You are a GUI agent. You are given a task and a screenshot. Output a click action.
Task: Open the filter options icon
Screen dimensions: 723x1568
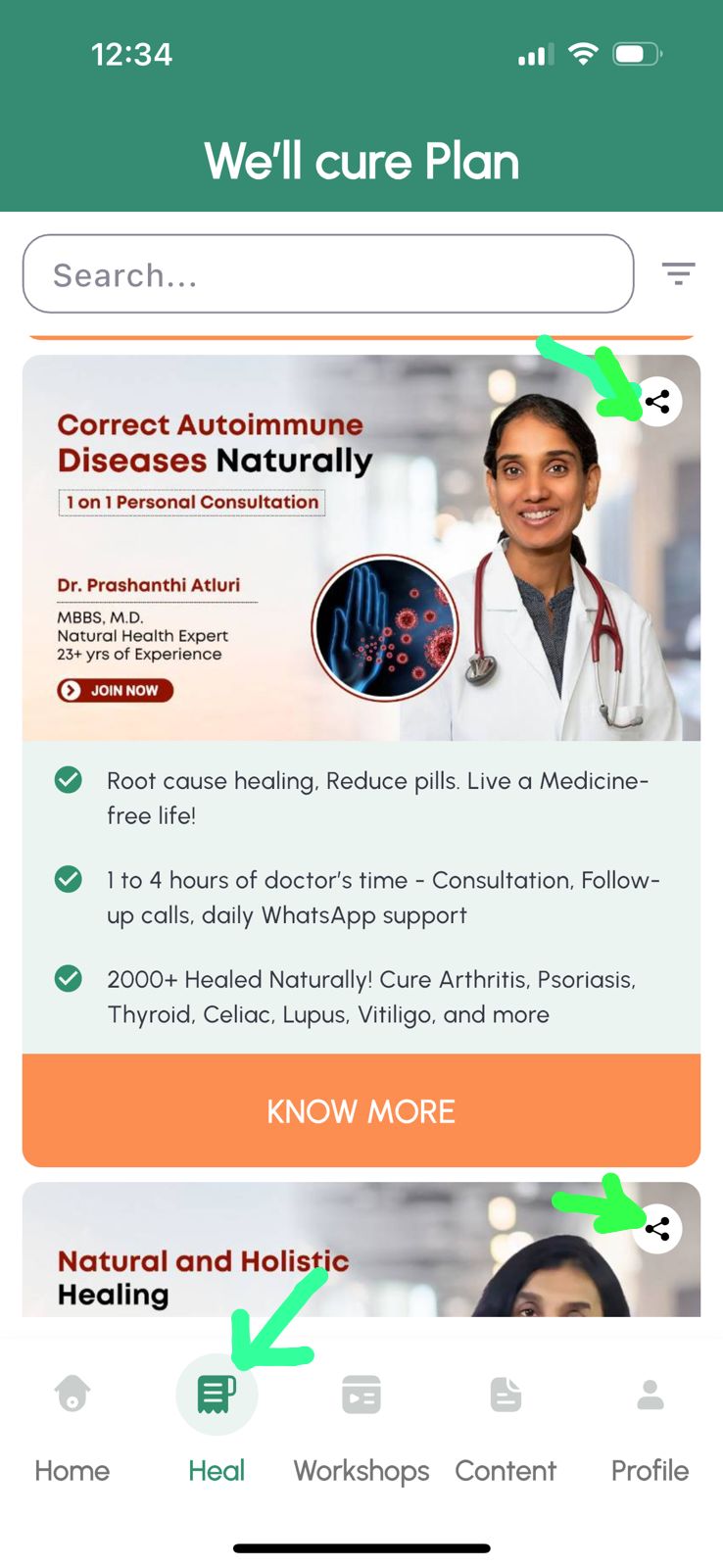[x=678, y=273]
